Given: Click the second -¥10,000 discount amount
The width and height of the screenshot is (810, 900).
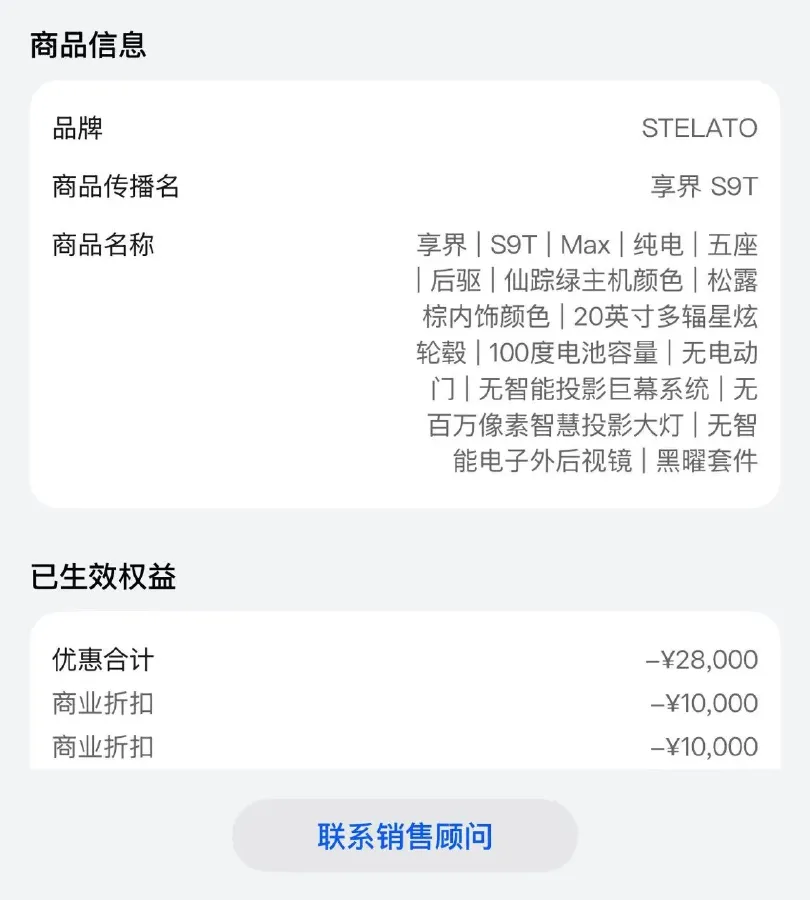Looking at the screenshot, I should (709, 747).
